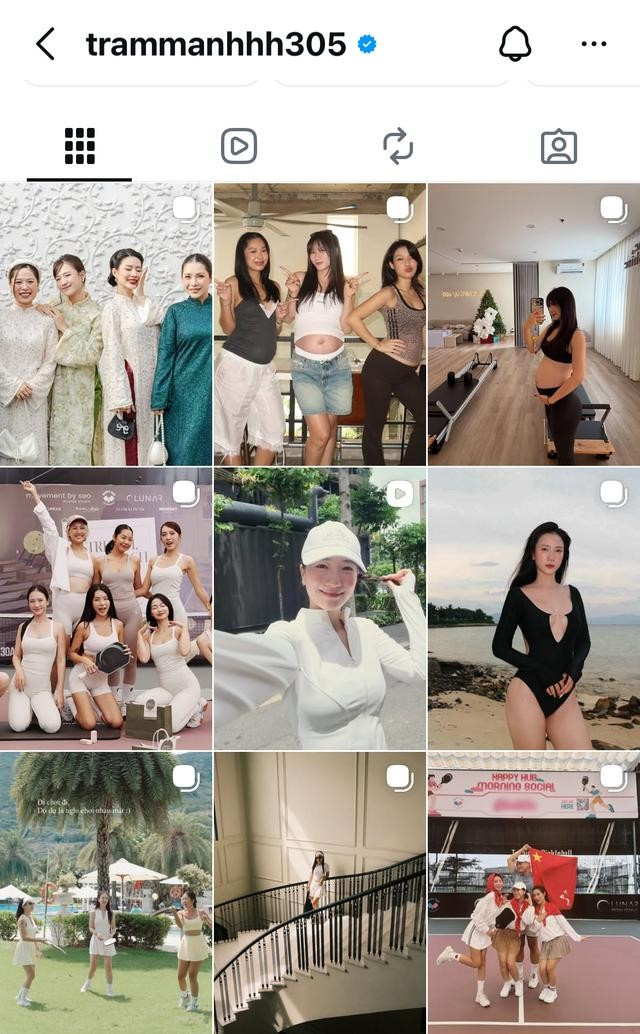Open the black swimsuit beach post
640x1034 pixels.
[x=534, y=609]
